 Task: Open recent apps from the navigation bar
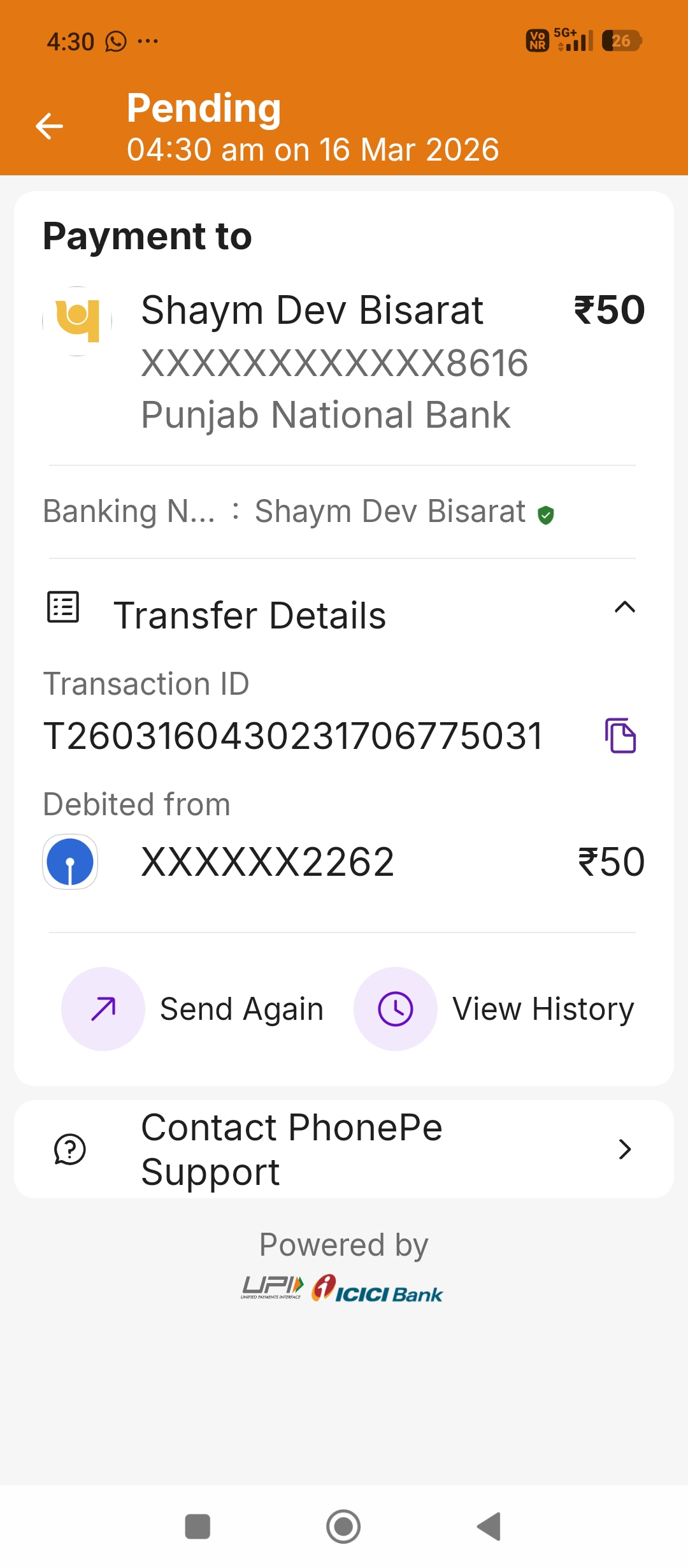197,1527
